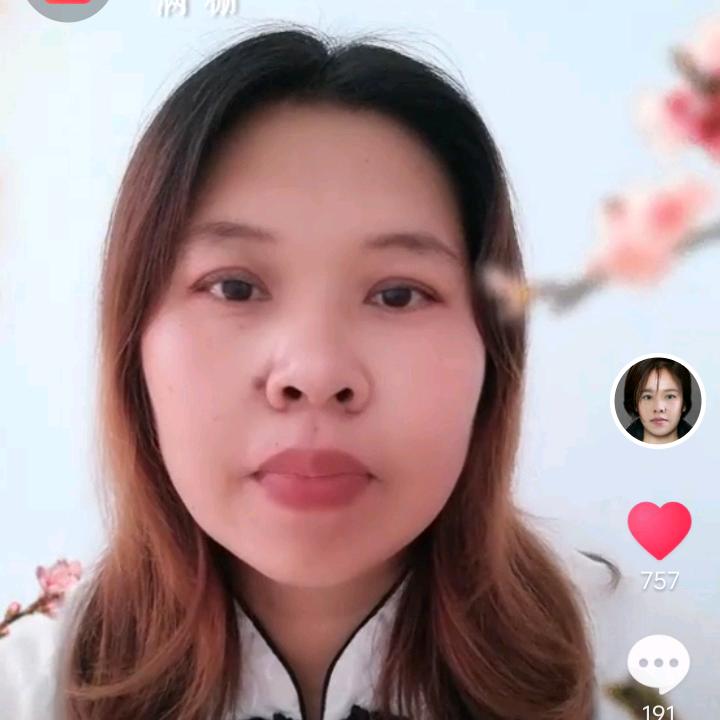Viewport: 720px width, 720px height.
Task: Open the creator's profile avatar
Action: (658, 401)
